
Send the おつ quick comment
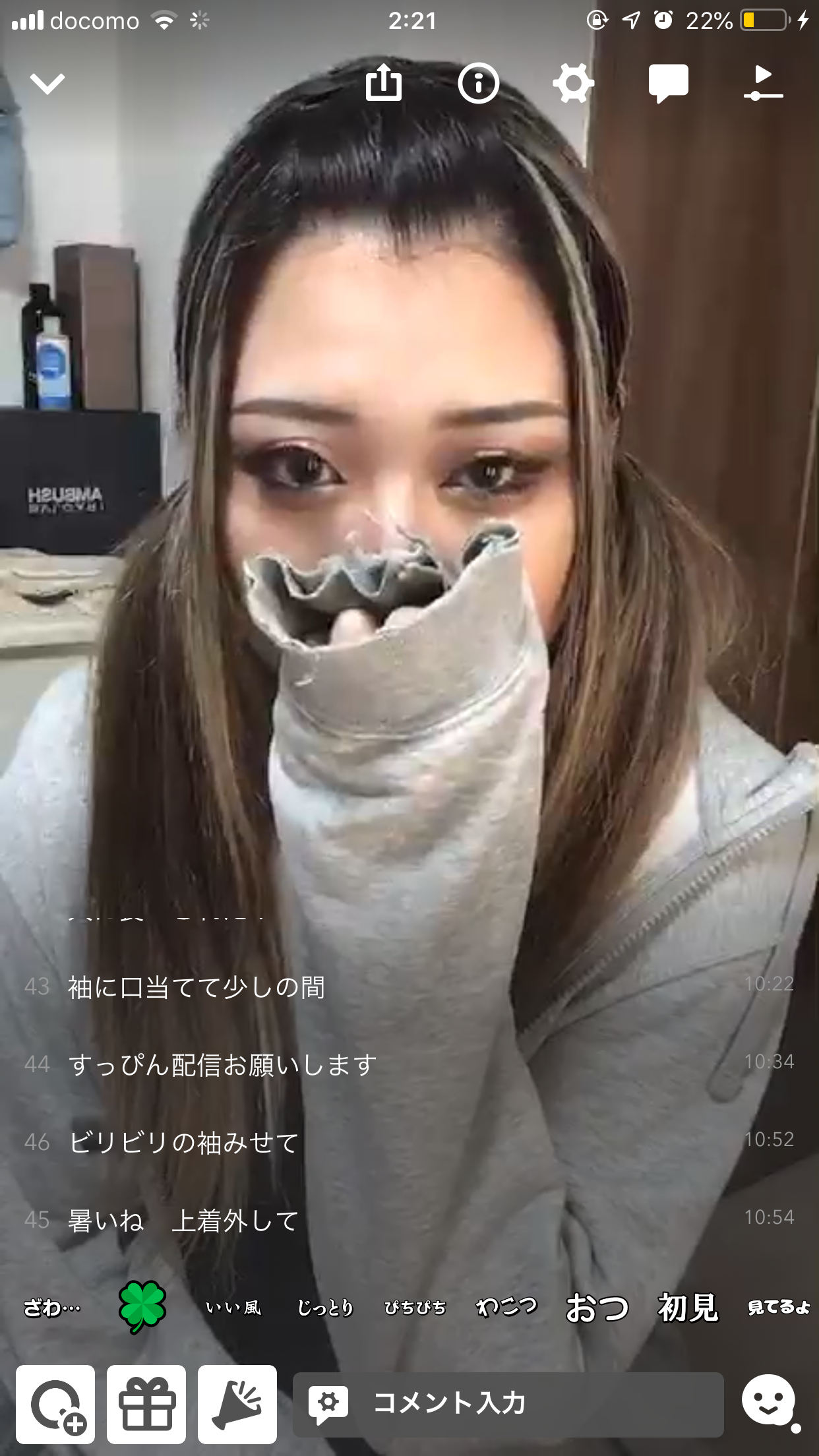point(597,1307)
